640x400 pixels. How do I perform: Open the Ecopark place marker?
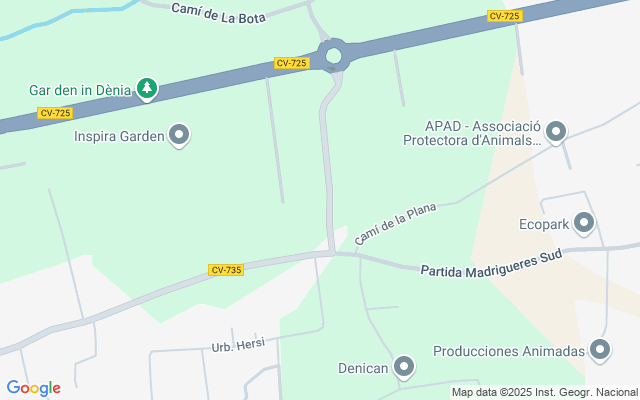coord(584,224)
